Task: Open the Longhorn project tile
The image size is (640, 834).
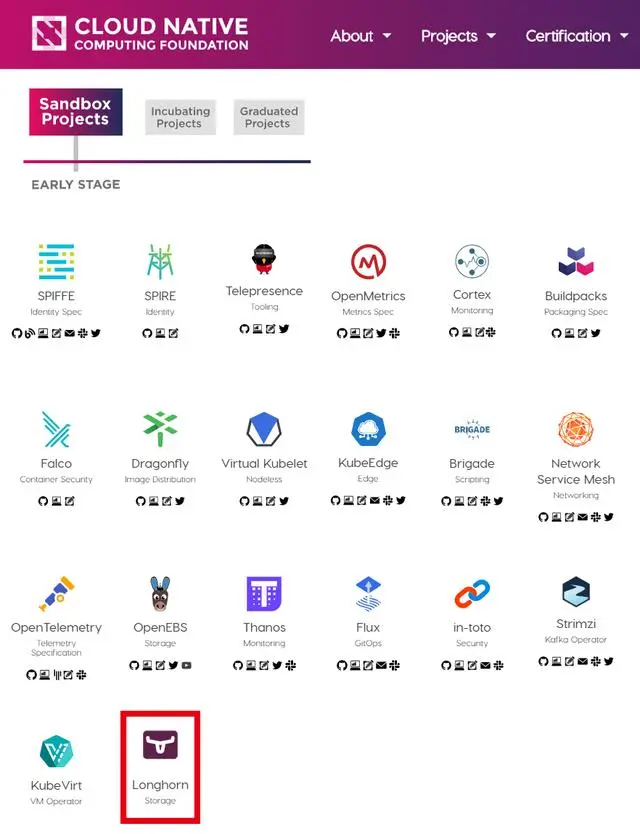Action: click(x=160, y=765)
